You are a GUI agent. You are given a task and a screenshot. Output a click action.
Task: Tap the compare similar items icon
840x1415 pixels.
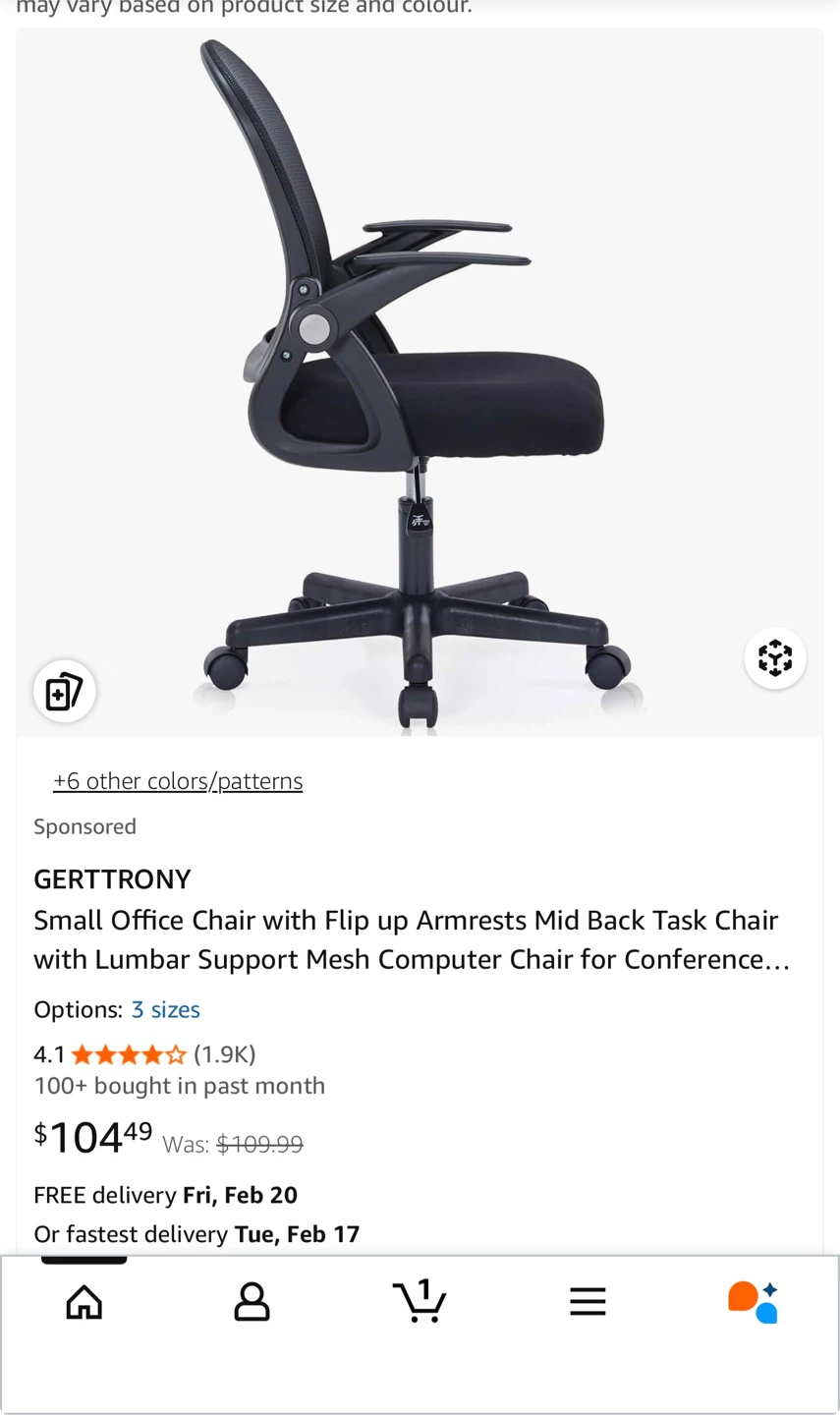point(64,691)
